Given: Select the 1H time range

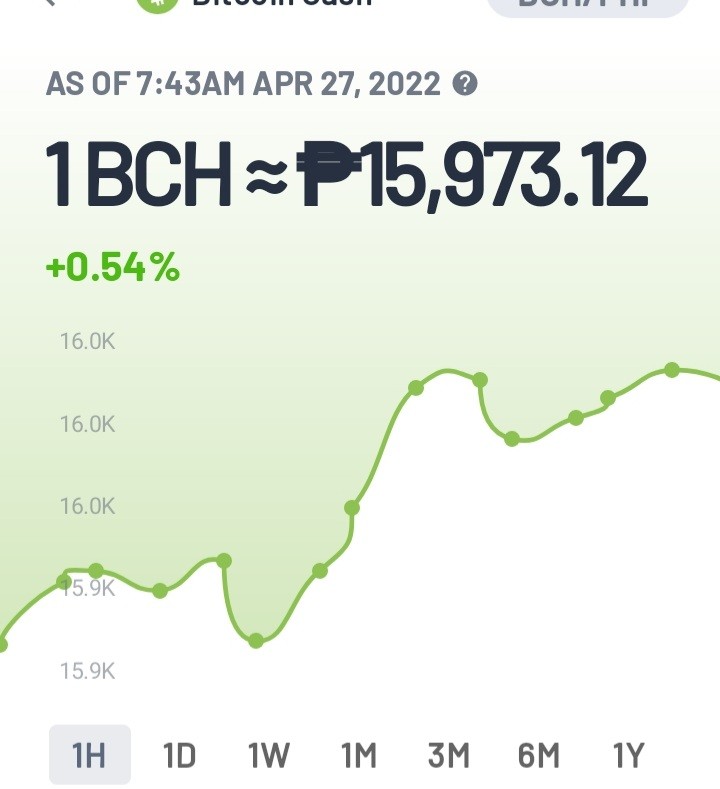Looking at the screenshot, I should tap(90, 754).
